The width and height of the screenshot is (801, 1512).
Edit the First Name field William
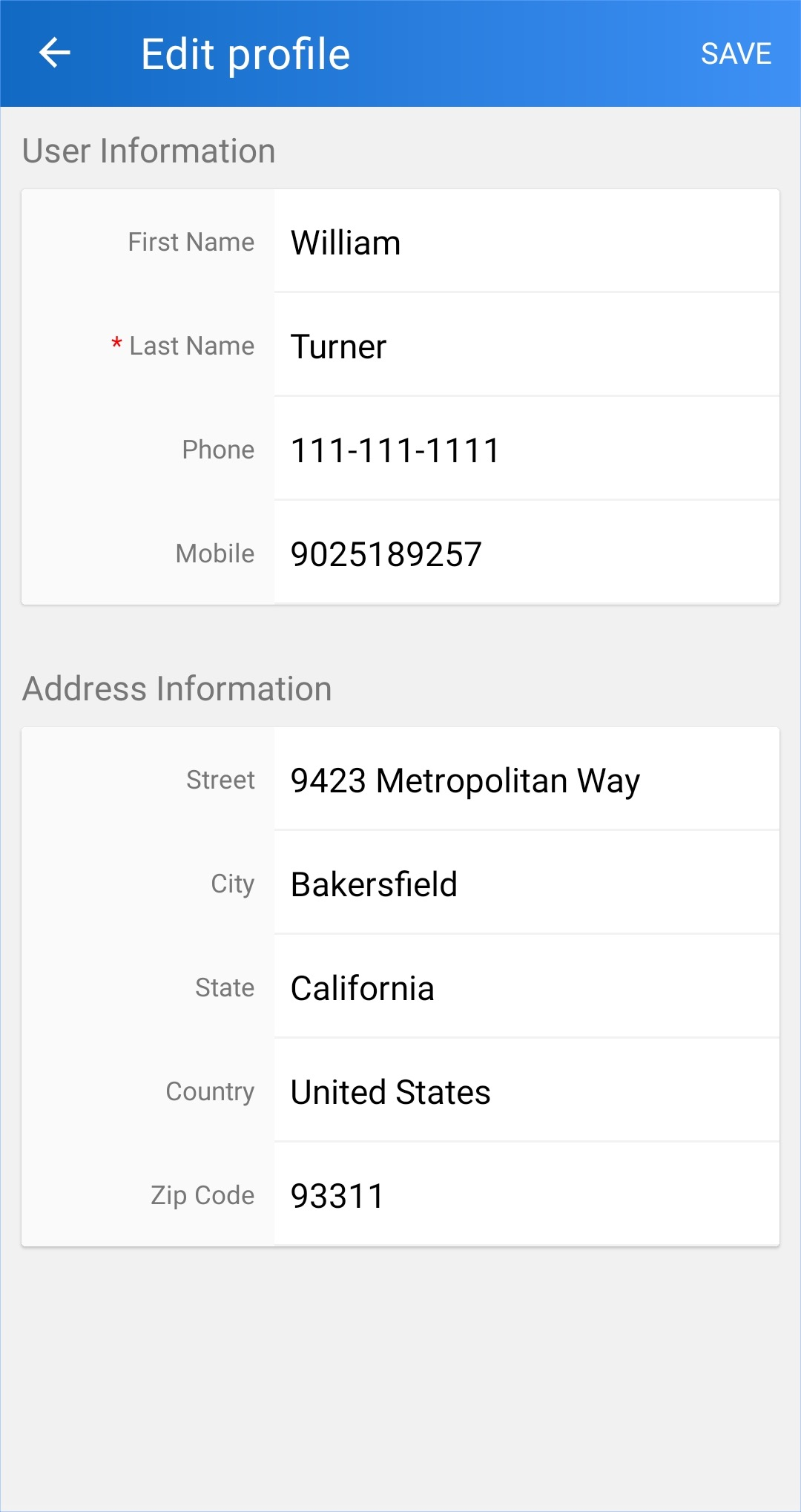(527, 241)
